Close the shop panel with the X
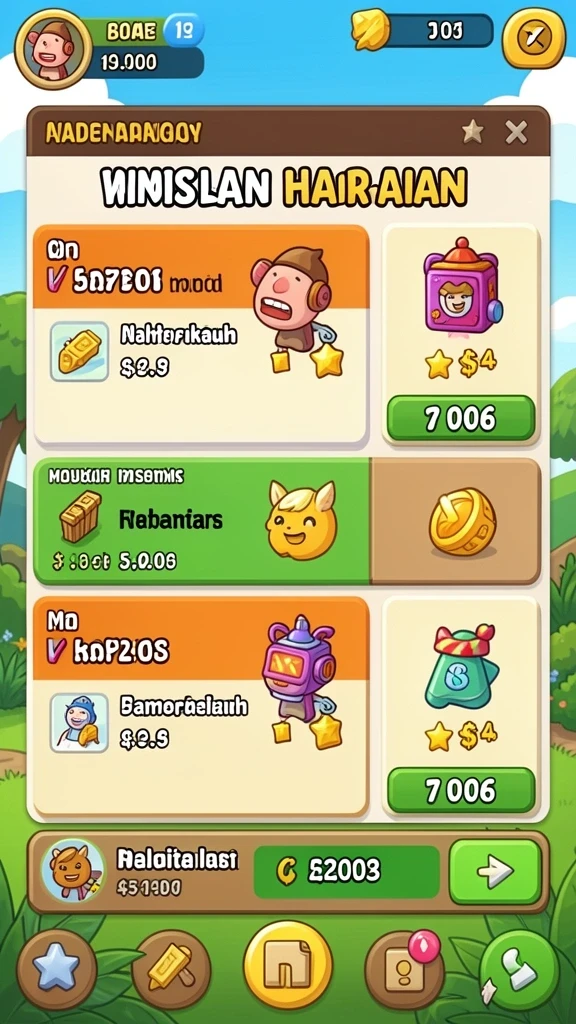Viewport: 576px width, 1024px height. pos(516,133)
